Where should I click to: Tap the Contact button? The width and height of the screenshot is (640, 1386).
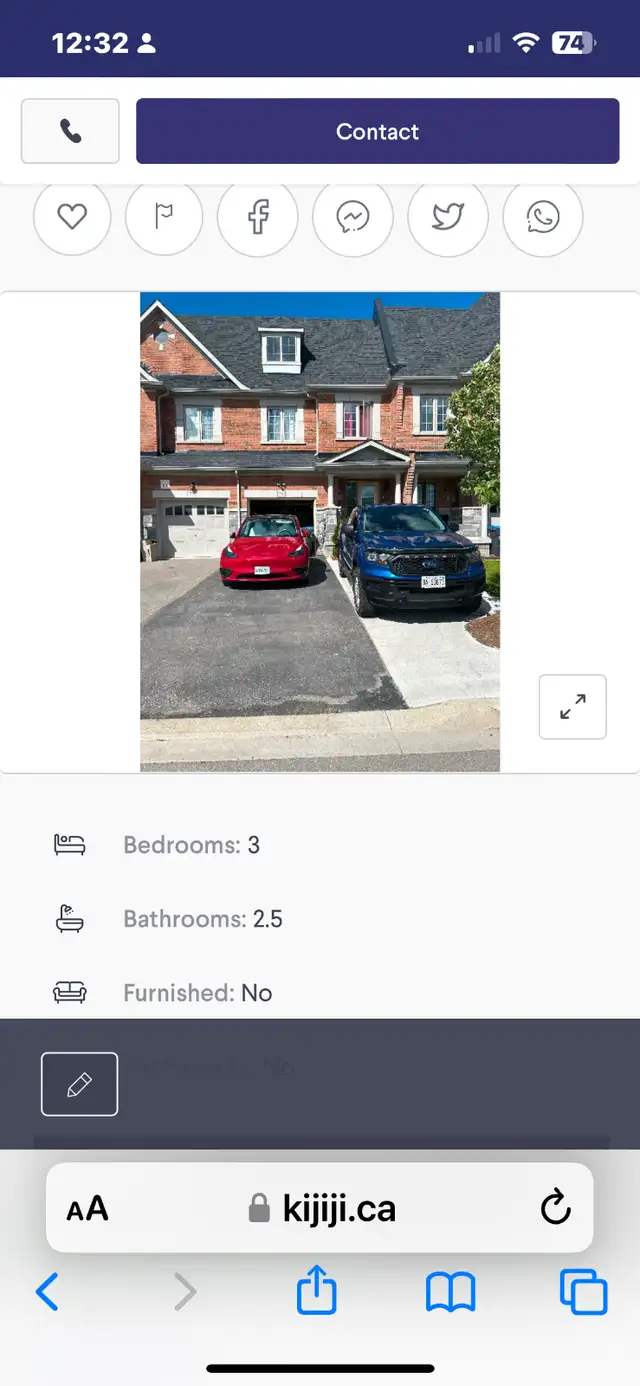click(x=377, y=131)
